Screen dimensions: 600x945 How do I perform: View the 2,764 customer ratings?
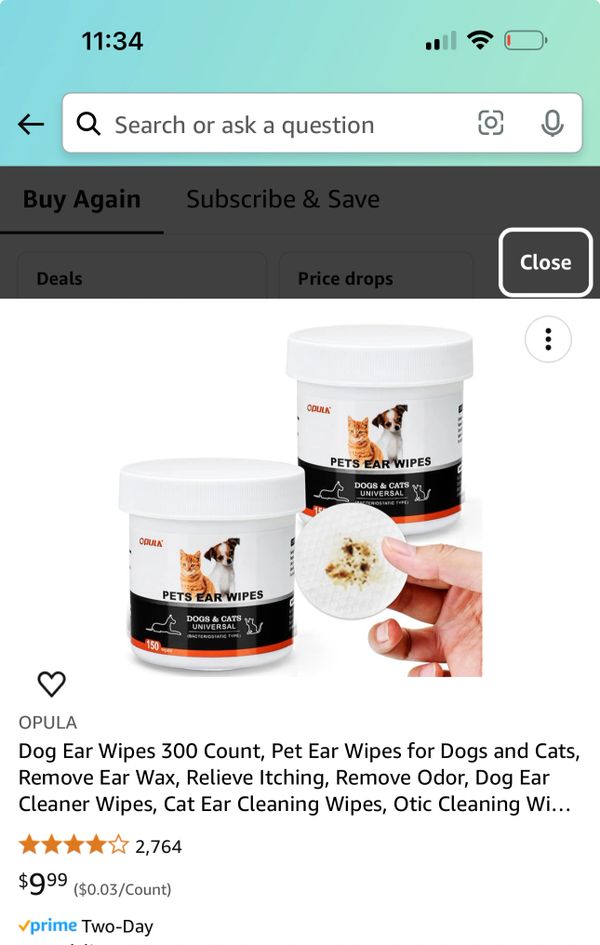click(x=158, y=846)
